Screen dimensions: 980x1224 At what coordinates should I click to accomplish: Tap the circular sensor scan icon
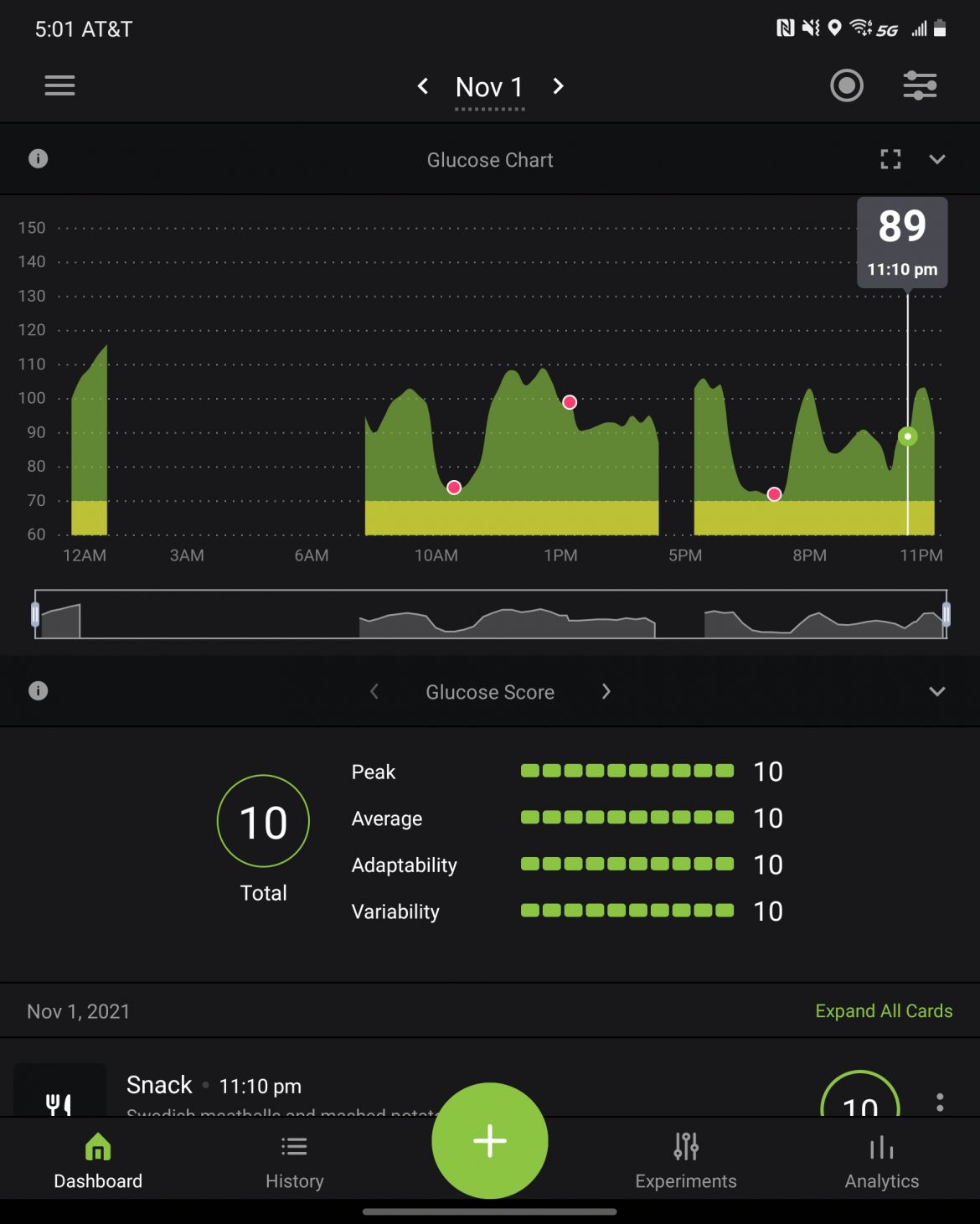coord(846,85)
